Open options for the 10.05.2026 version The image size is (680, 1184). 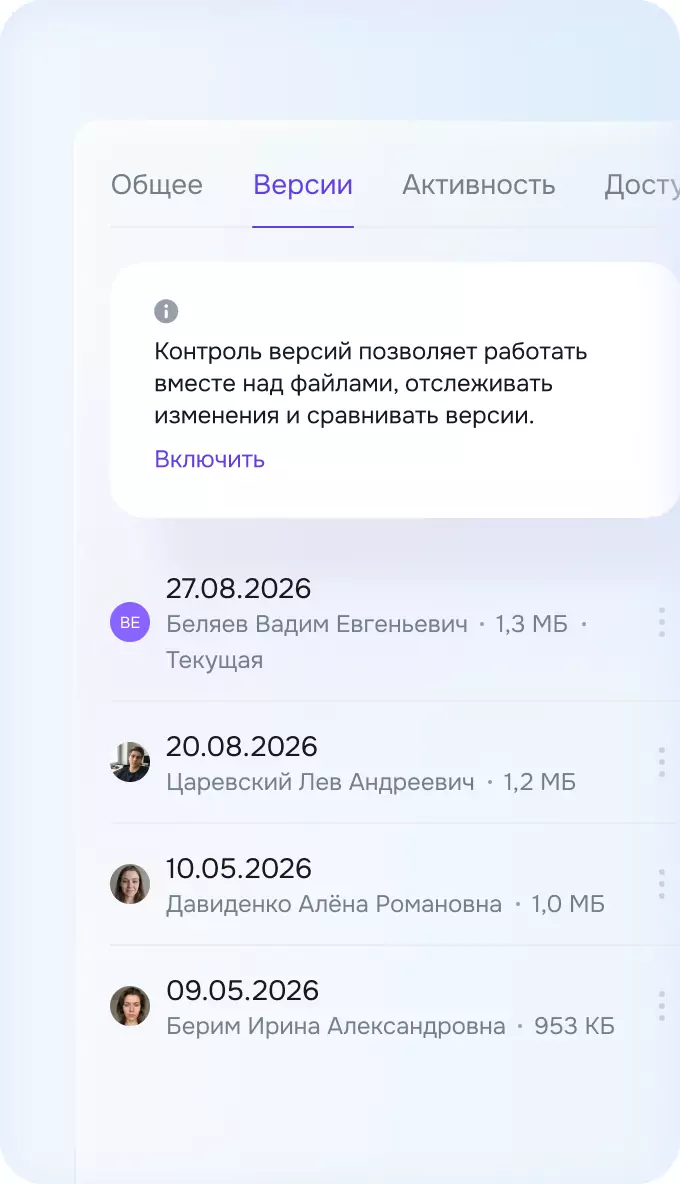pos(661,884)
